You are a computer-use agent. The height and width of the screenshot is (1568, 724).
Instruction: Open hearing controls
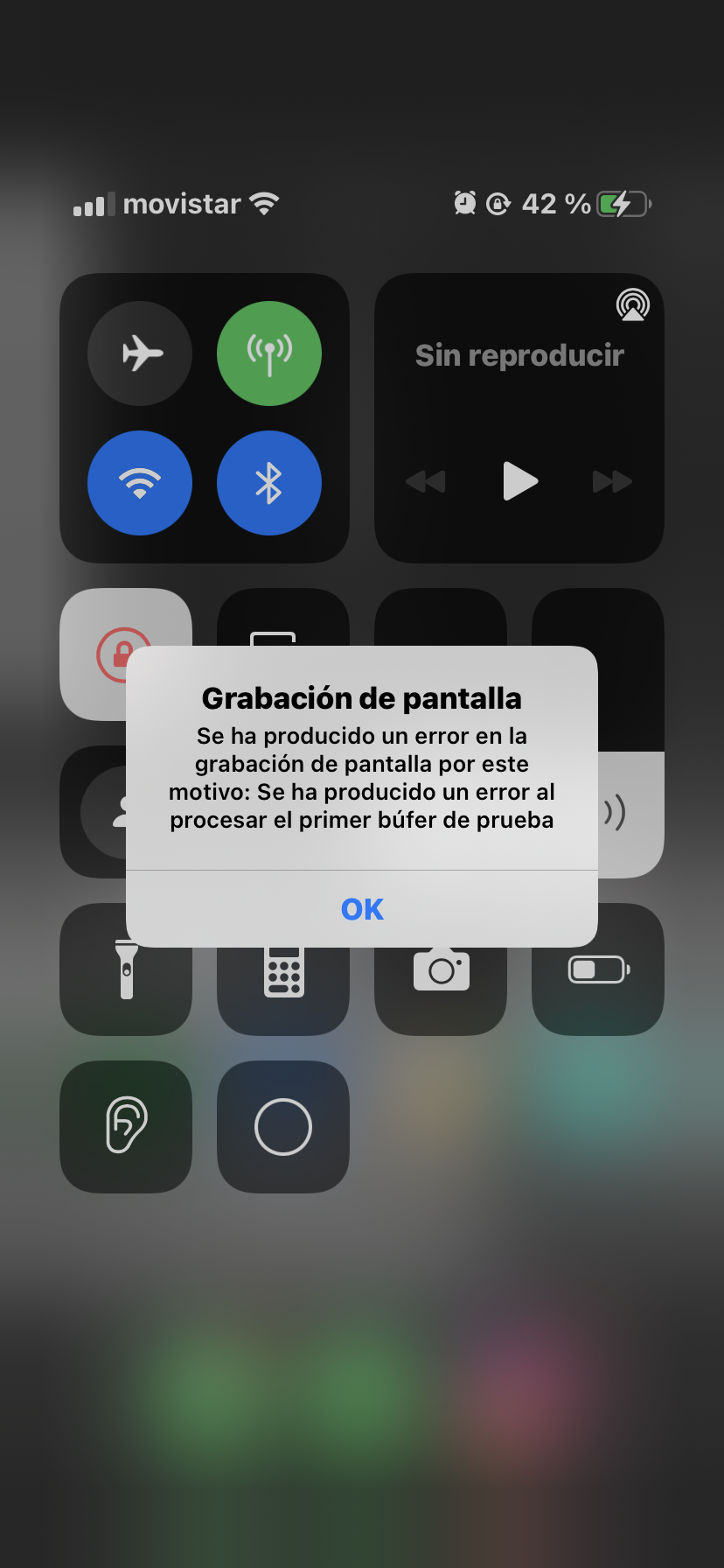point(126,1127)
